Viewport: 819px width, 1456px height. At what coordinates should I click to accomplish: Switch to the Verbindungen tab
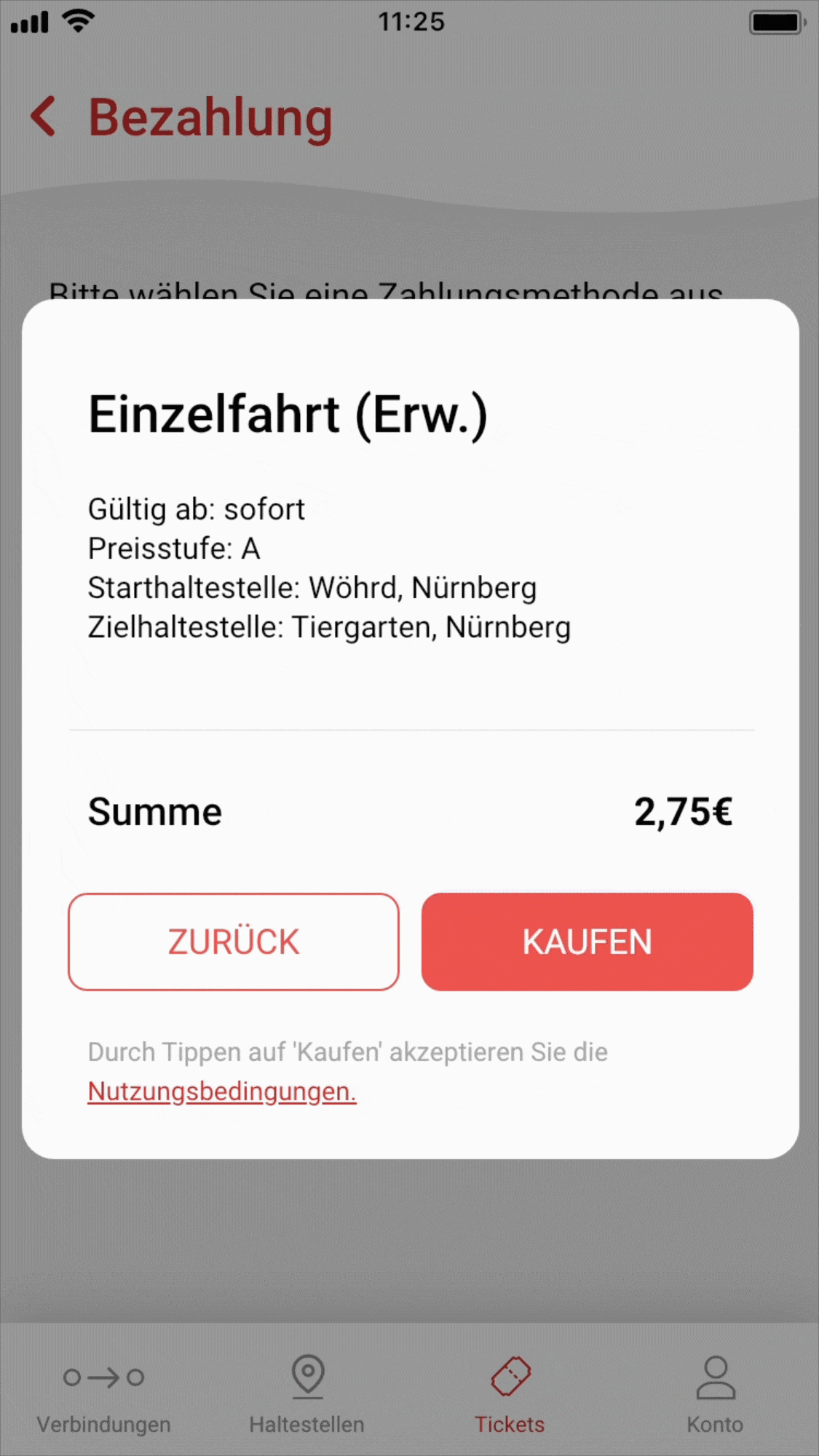coord(103,1395)
